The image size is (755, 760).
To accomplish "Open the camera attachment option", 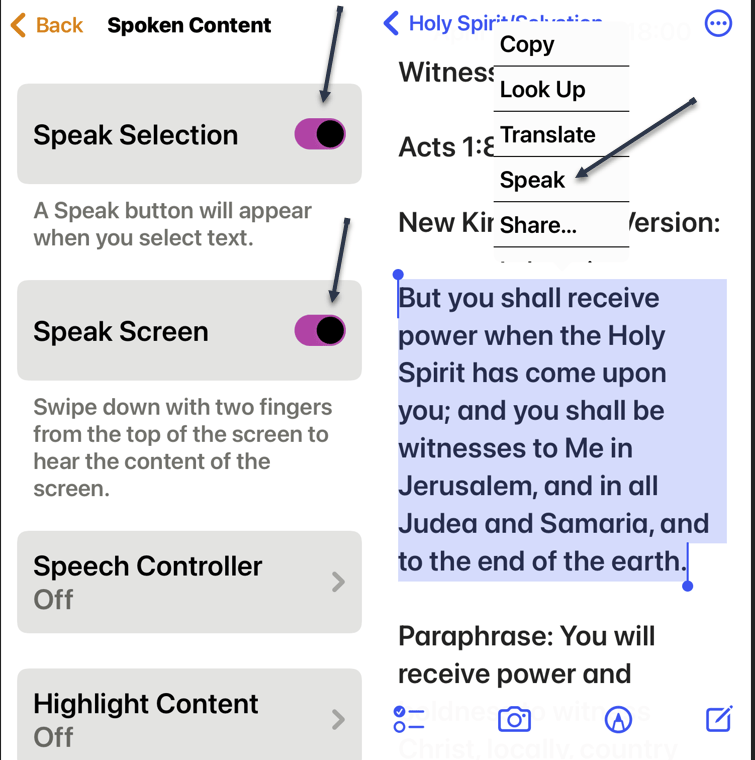I will (x=514, y=718).
